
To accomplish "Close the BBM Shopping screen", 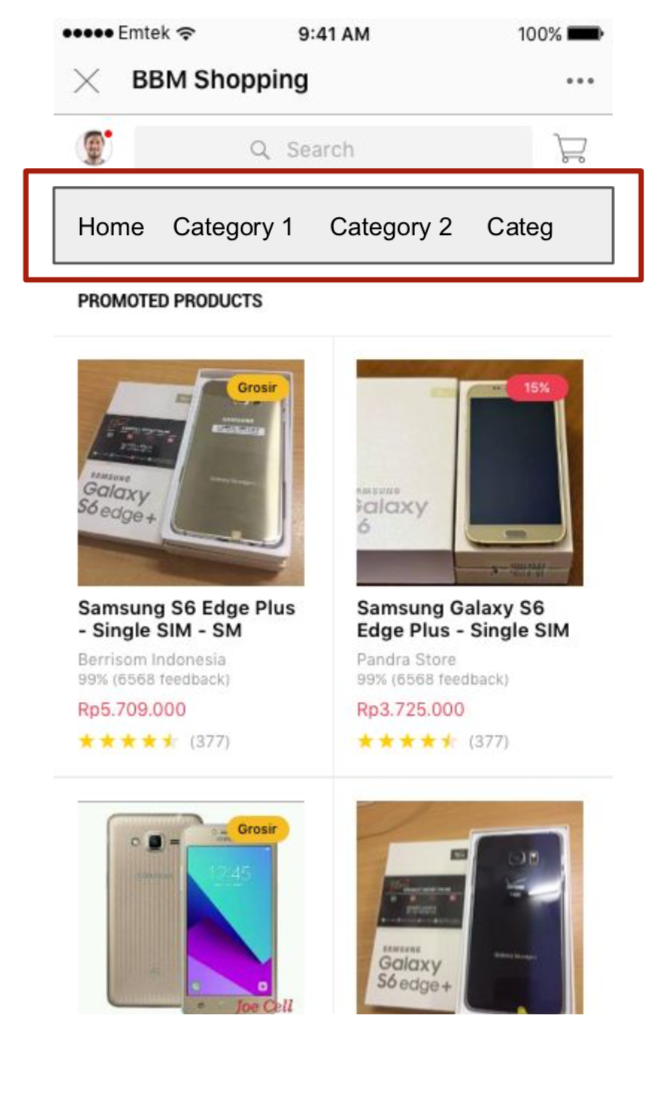I will point(87,81).
